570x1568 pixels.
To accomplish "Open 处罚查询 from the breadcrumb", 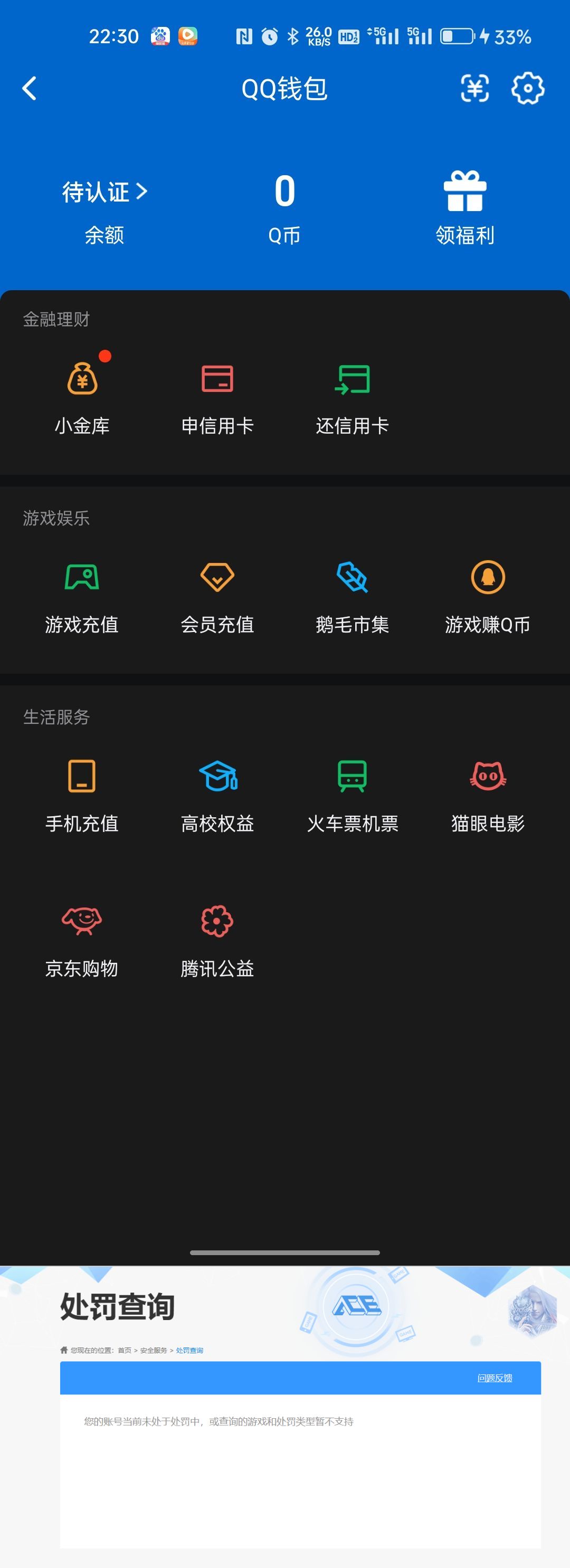I will pos(190,1350).
